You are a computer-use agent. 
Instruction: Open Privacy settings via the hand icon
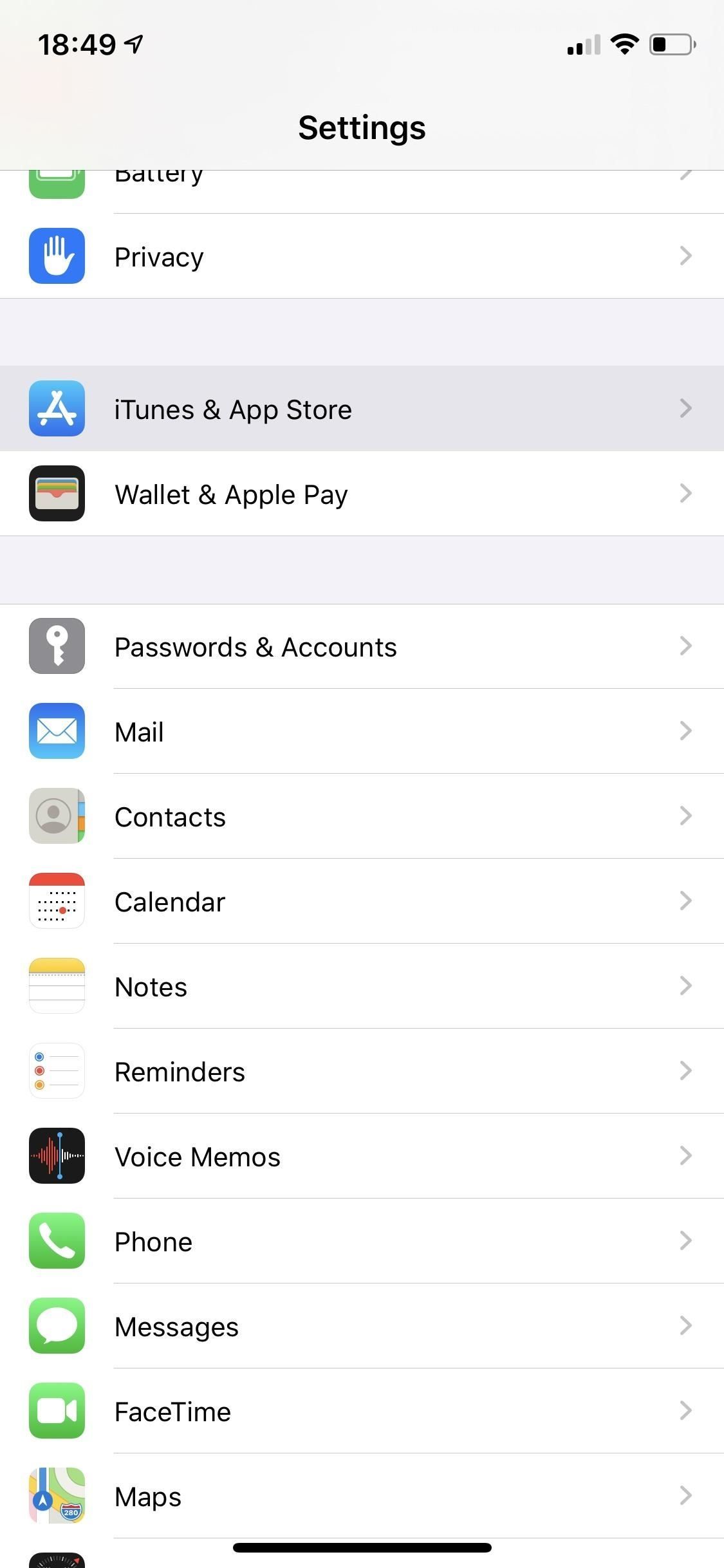[57, 256]
